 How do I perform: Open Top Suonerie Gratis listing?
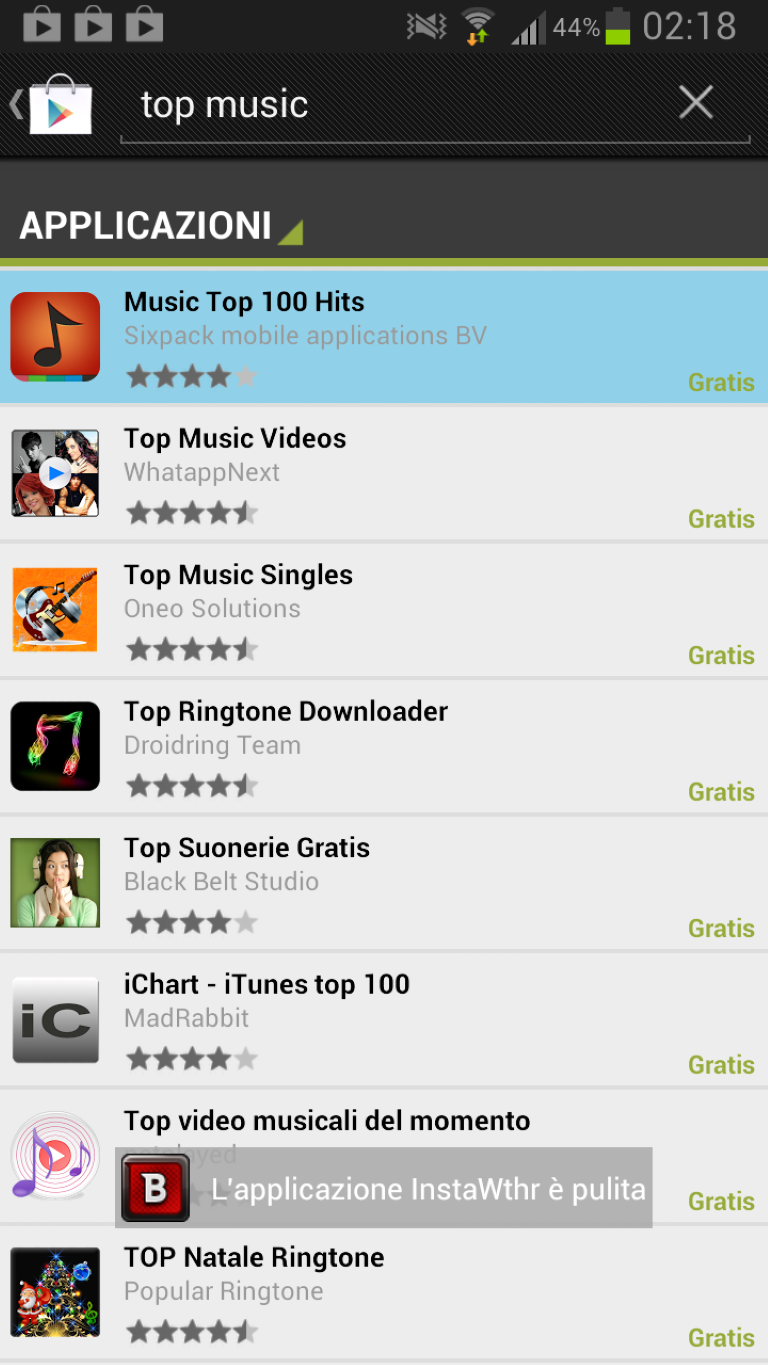(384, 883)
